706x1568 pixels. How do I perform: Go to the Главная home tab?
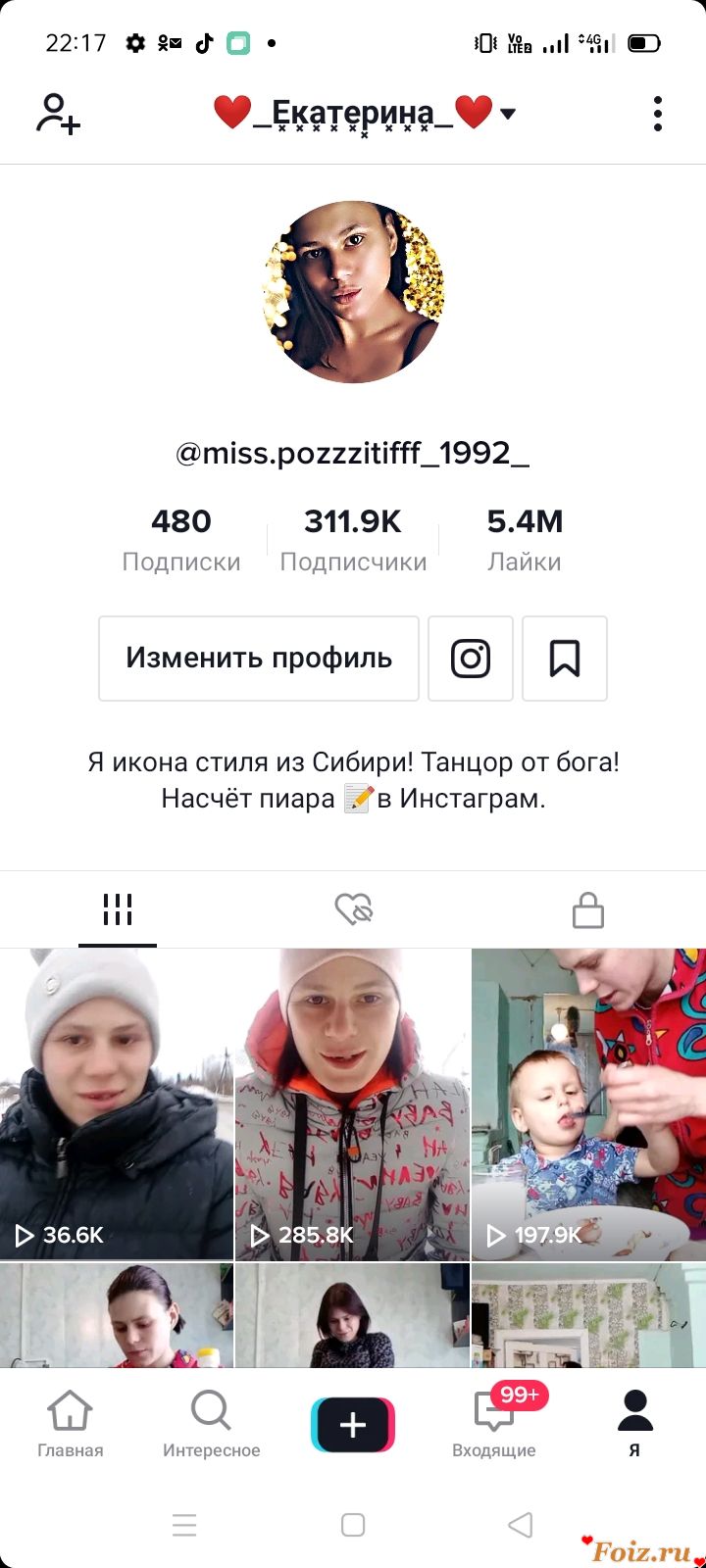[71, 1424]
